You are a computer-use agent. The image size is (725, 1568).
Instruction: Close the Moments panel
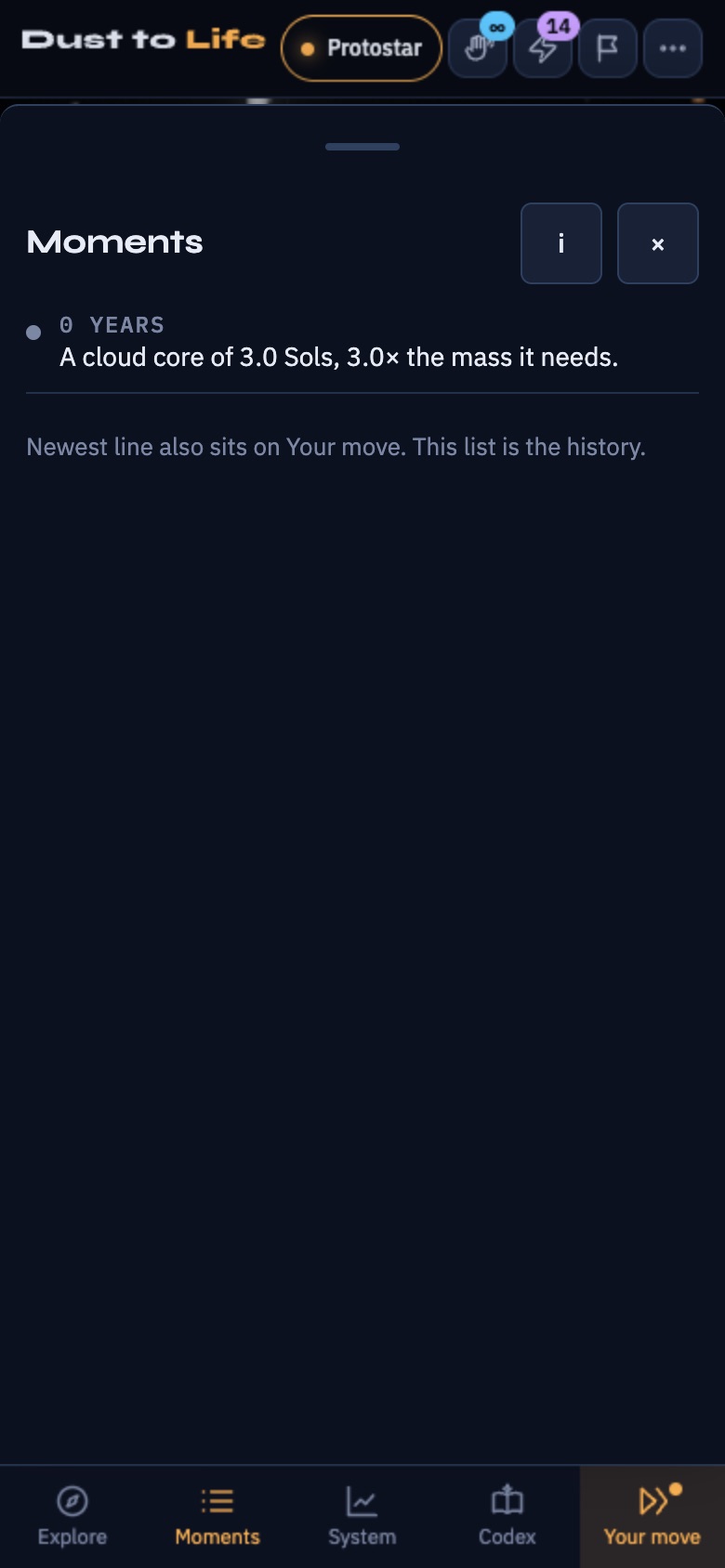[x=658, y=243]
